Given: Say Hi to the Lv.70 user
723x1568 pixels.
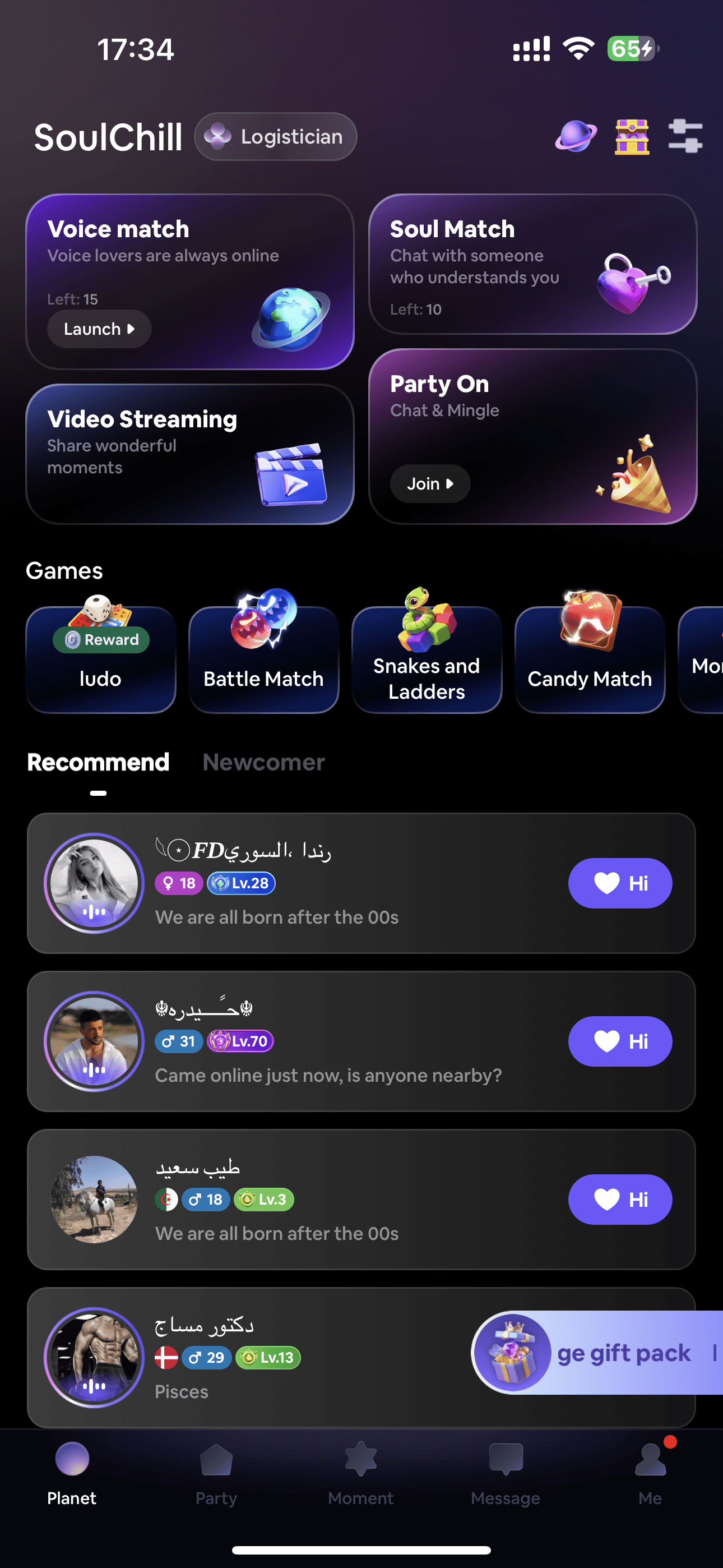Looking at the screenshot, I should 619,1041.
